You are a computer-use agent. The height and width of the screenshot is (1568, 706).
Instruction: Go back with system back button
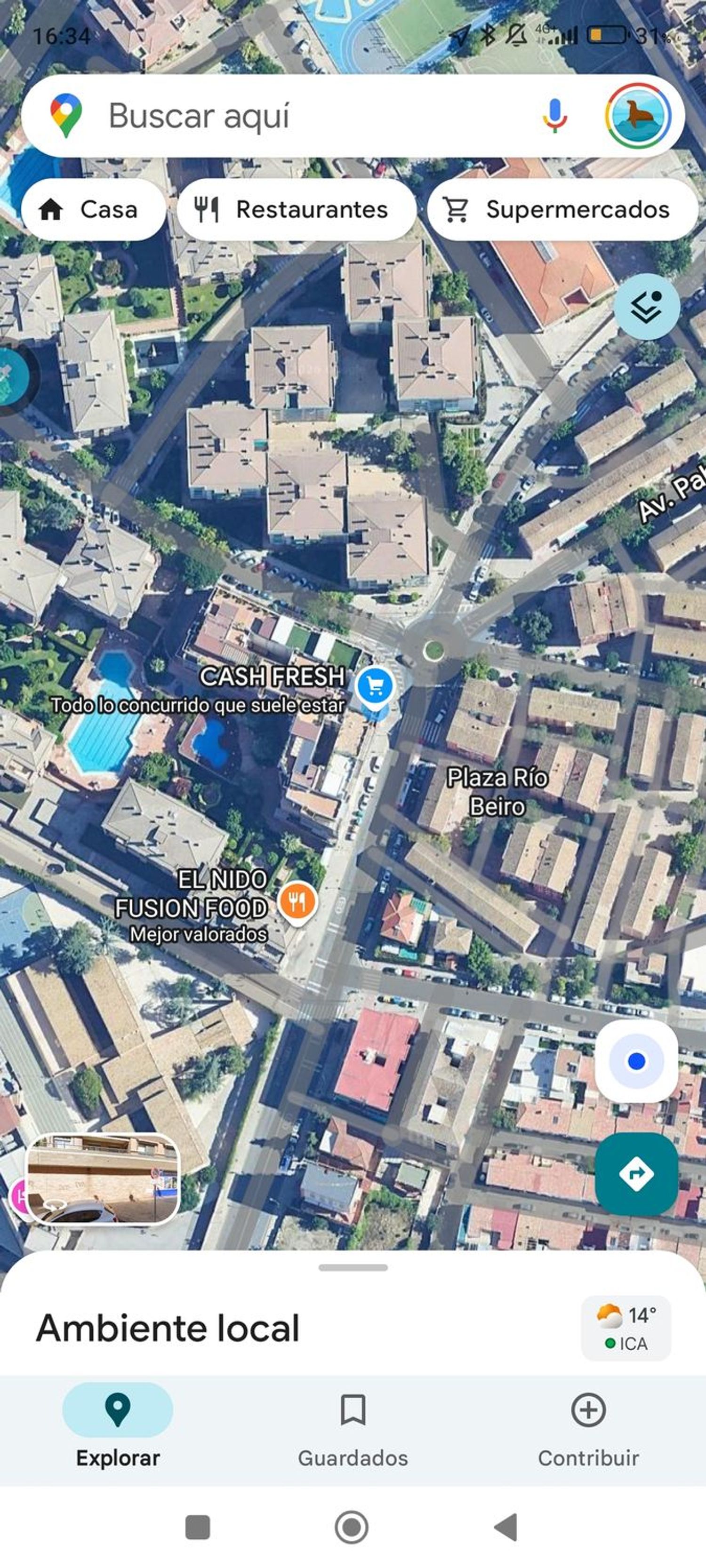505,1527
